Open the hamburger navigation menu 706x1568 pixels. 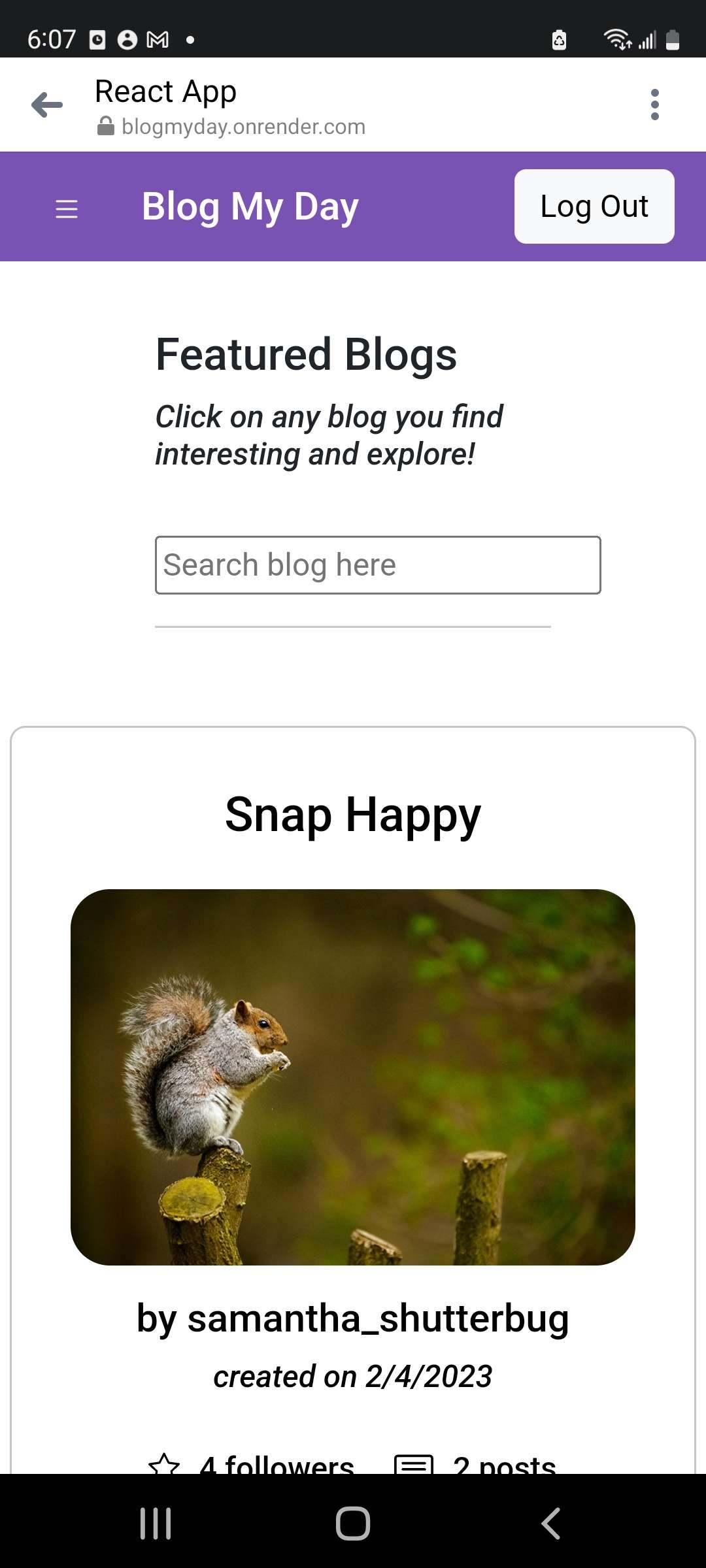(67, 209)
